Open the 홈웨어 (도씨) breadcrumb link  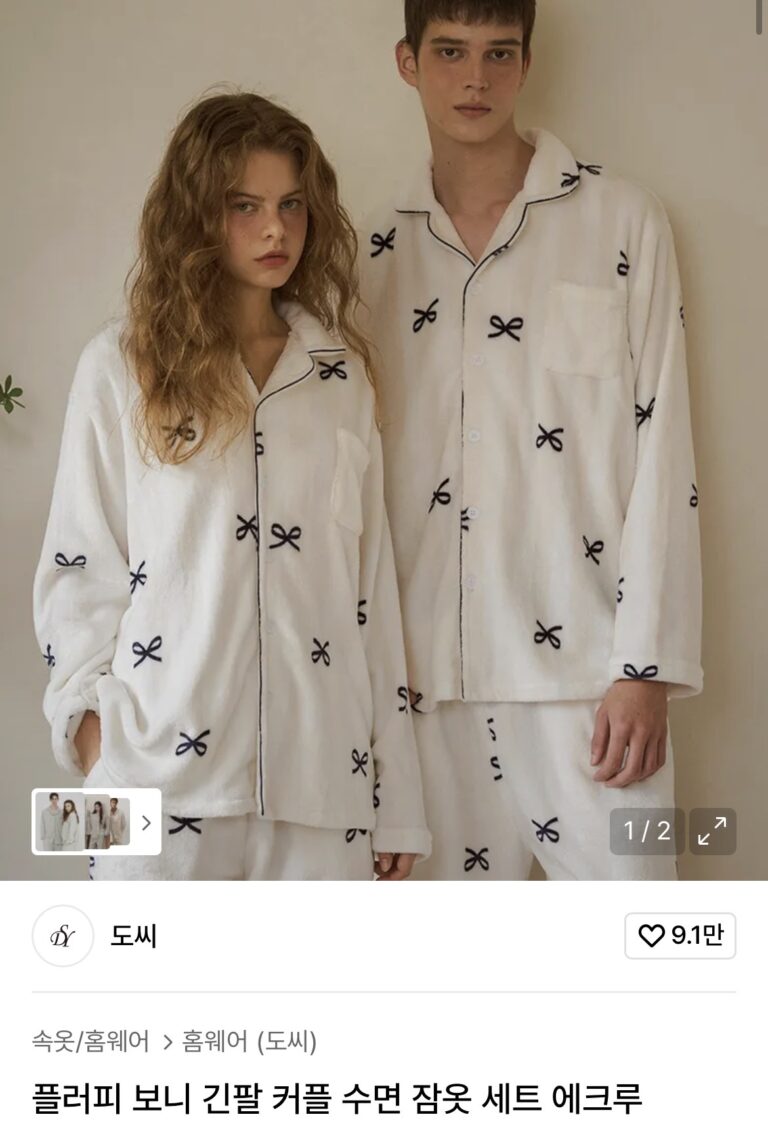click(x=249, y=1041)
